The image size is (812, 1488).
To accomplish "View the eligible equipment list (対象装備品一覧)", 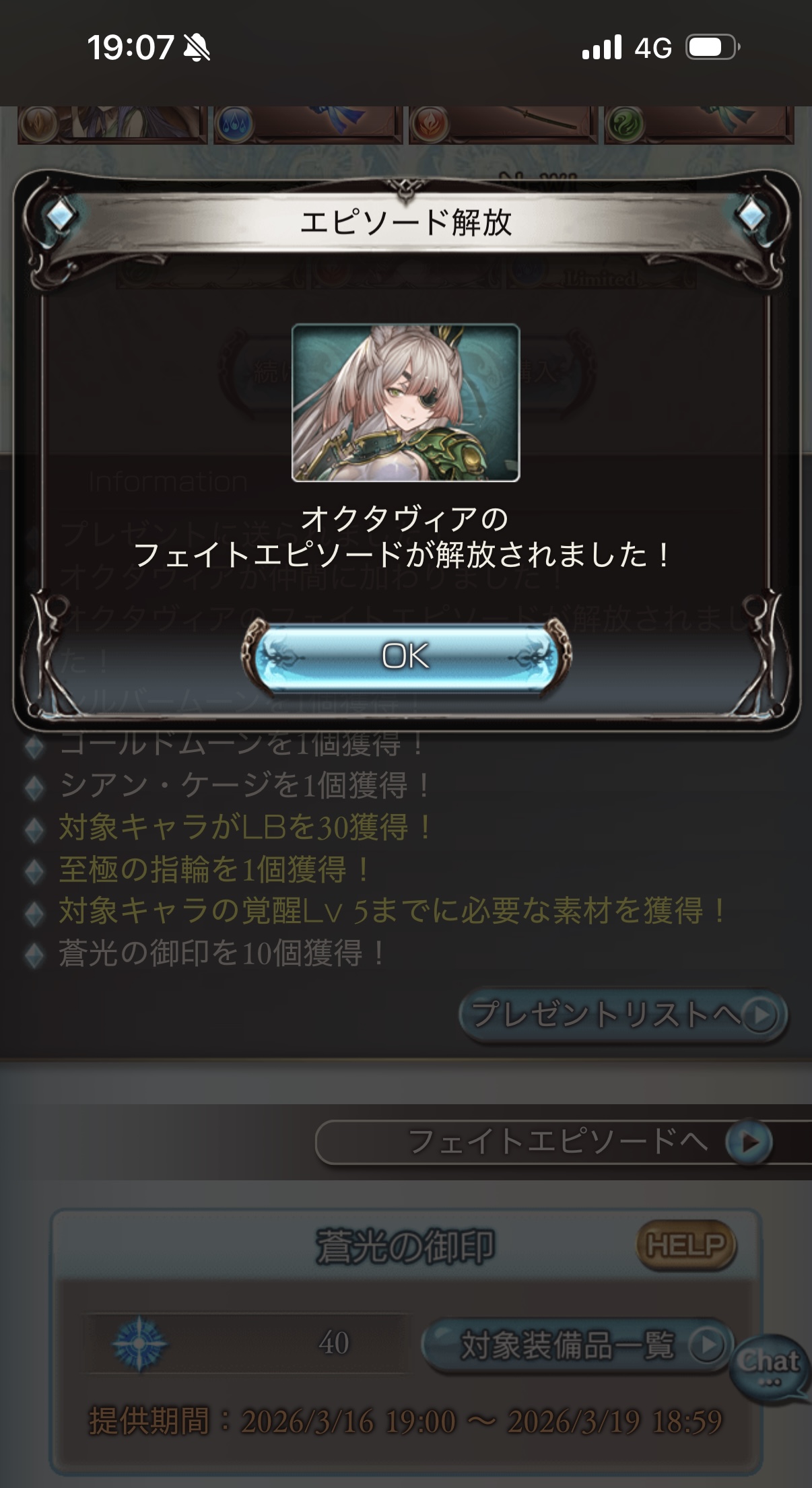I will coord(577,1345).
